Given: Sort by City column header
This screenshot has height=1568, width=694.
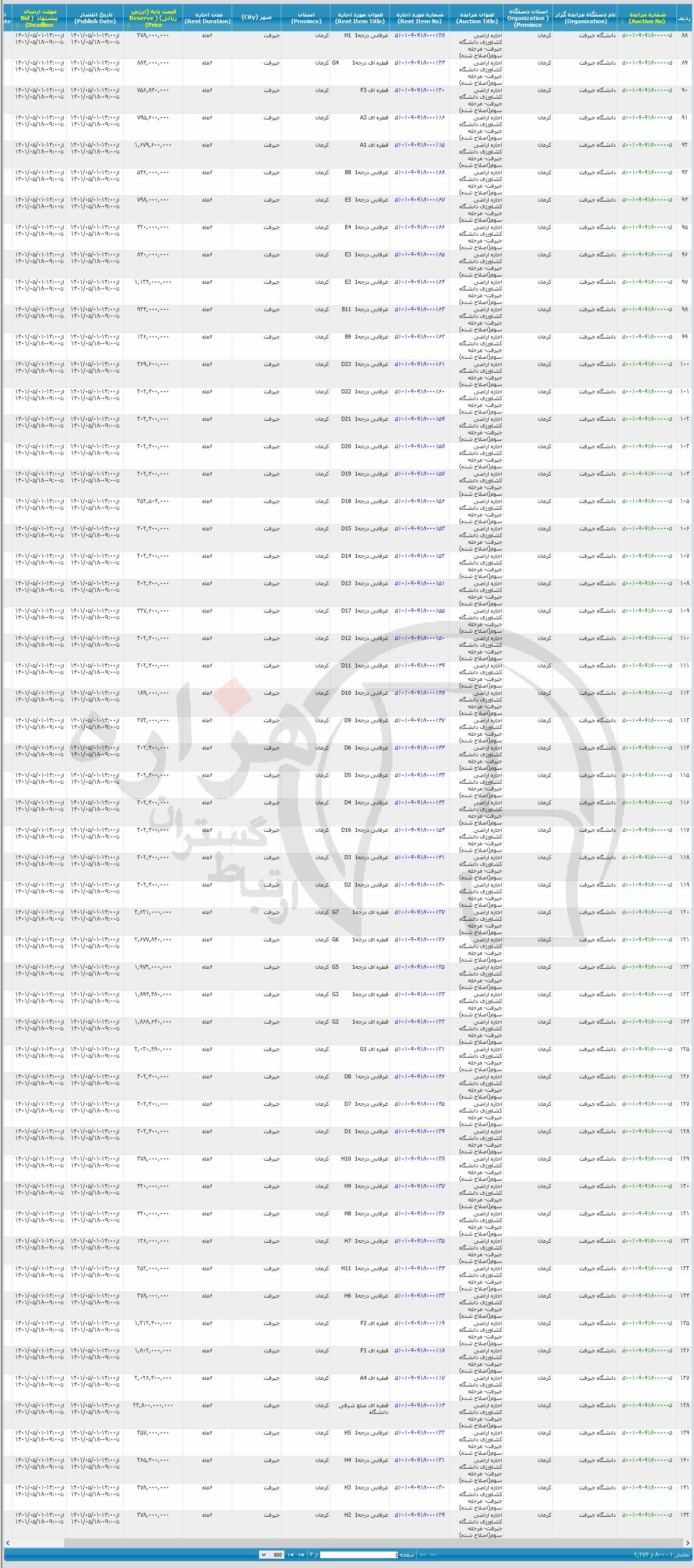Looking at the screenshot, I should click(257, 18).
